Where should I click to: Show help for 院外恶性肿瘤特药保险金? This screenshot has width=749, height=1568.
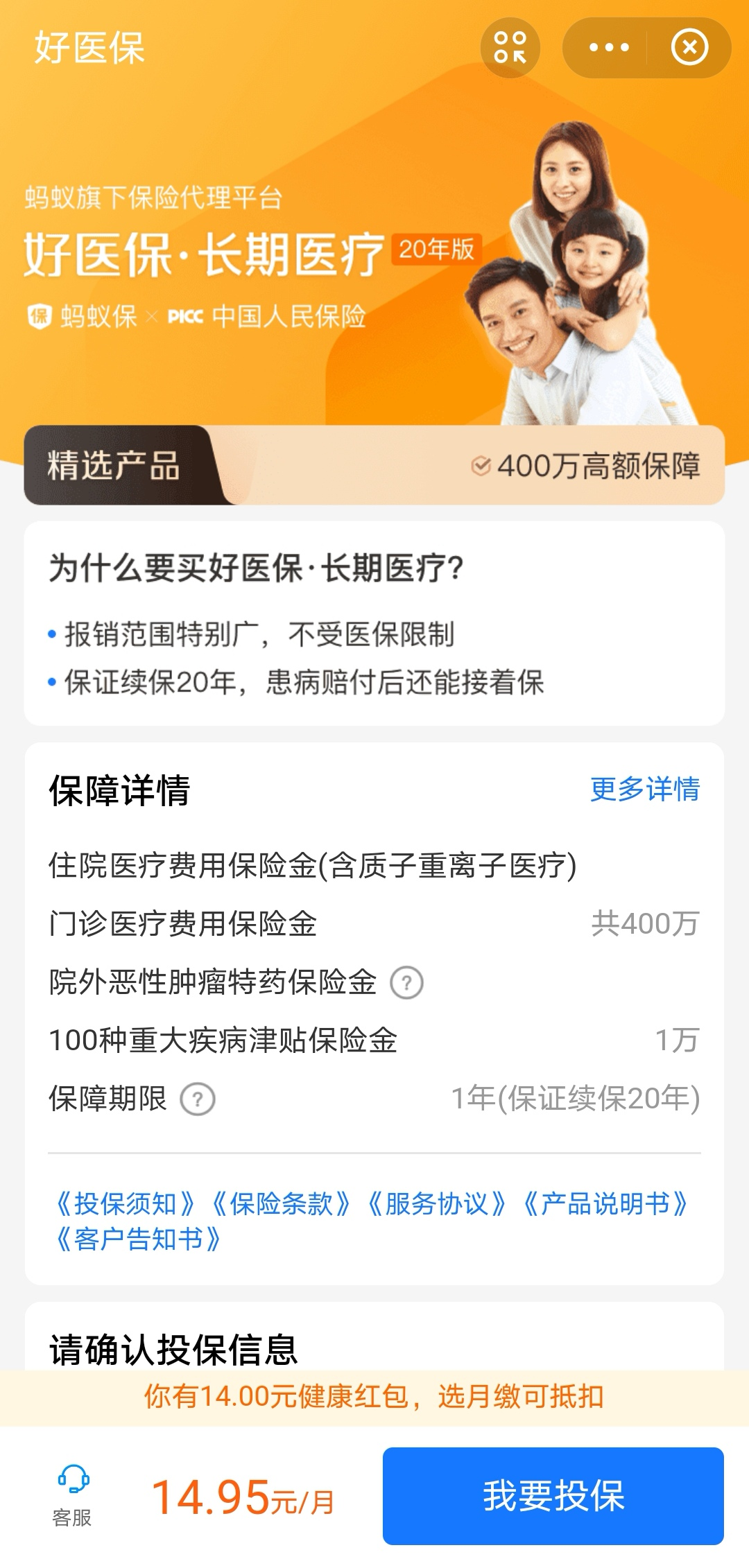406,983
